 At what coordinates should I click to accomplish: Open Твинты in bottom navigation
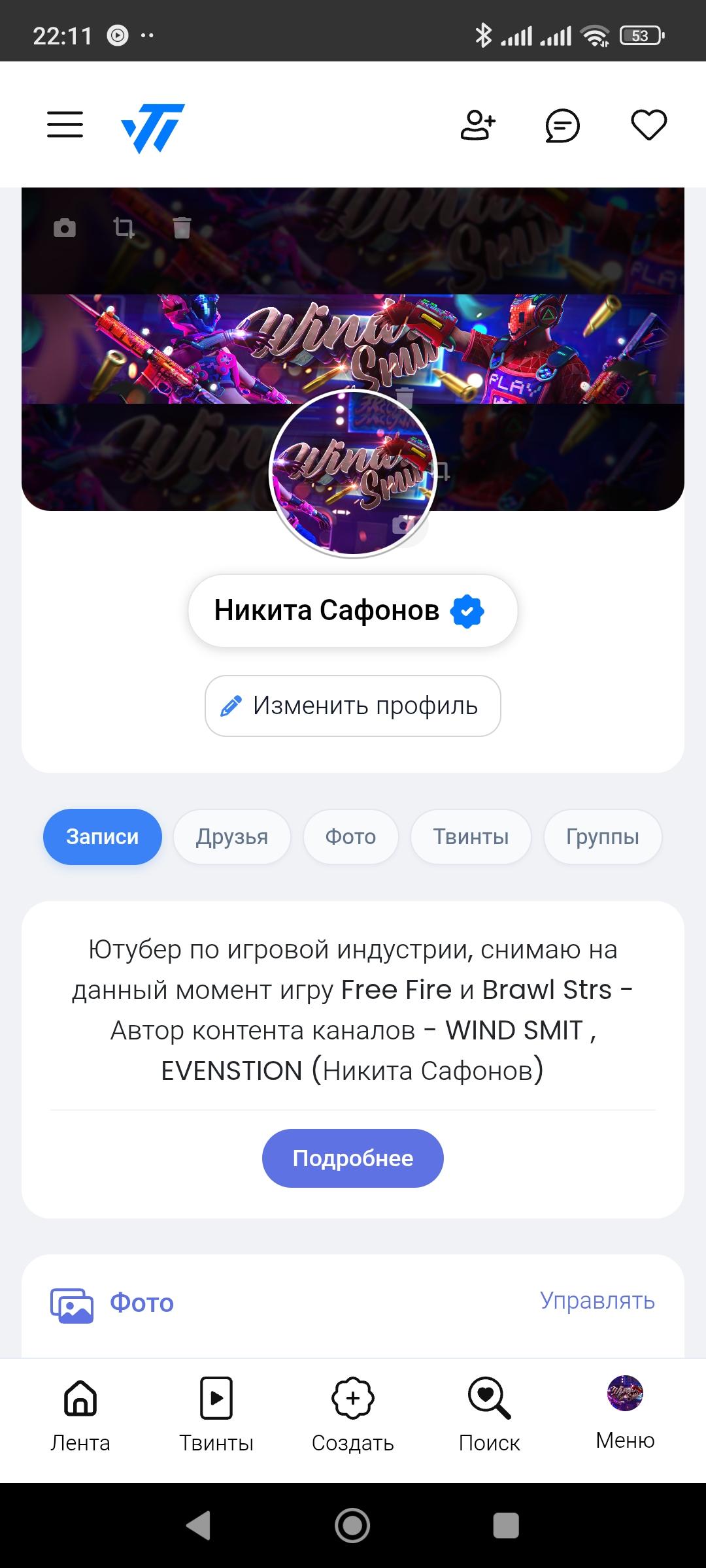(x=216, y=1414)
